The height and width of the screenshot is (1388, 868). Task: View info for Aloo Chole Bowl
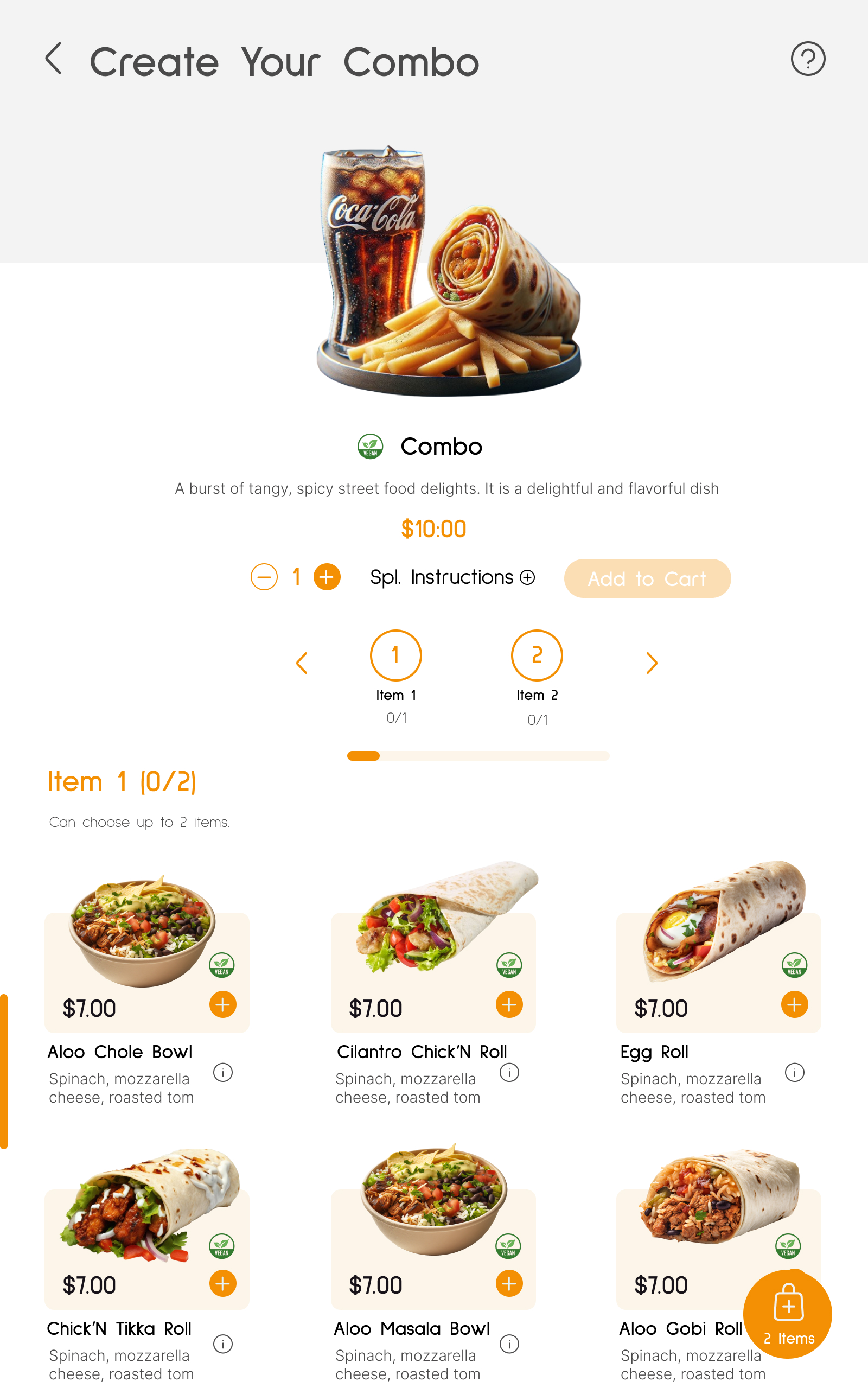(223, 1072)
